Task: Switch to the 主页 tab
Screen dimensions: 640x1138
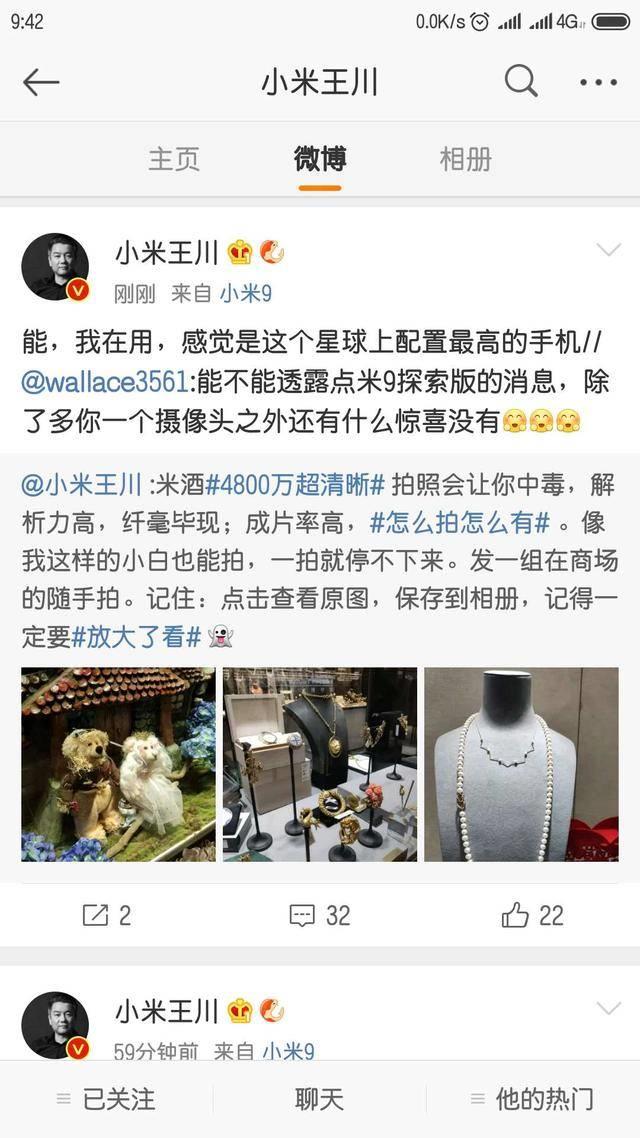Action: (174, 159)
